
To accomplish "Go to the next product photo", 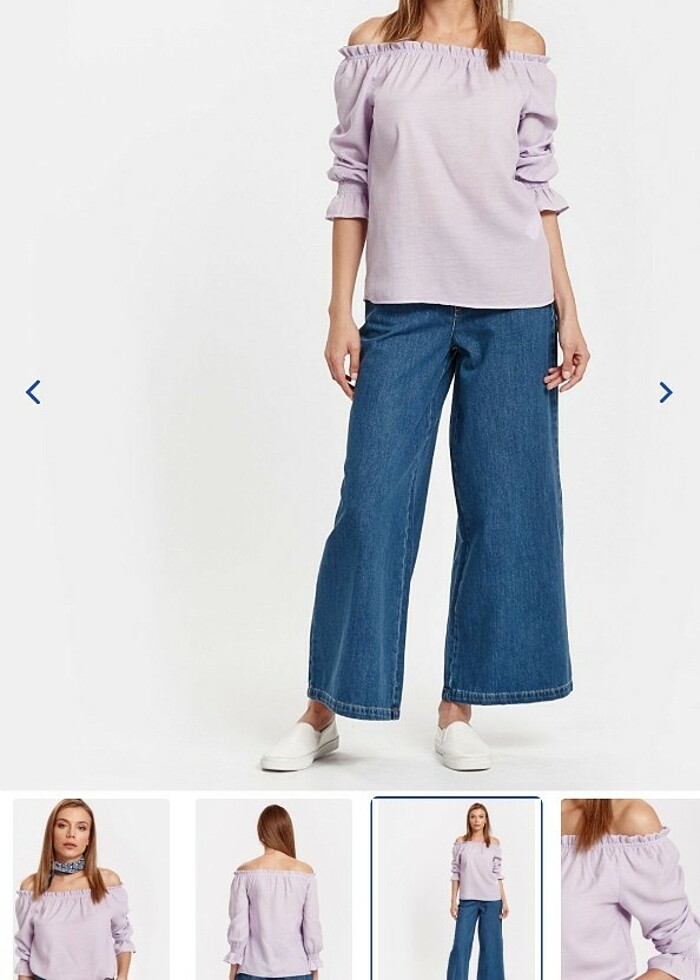I will click(665, 392).
